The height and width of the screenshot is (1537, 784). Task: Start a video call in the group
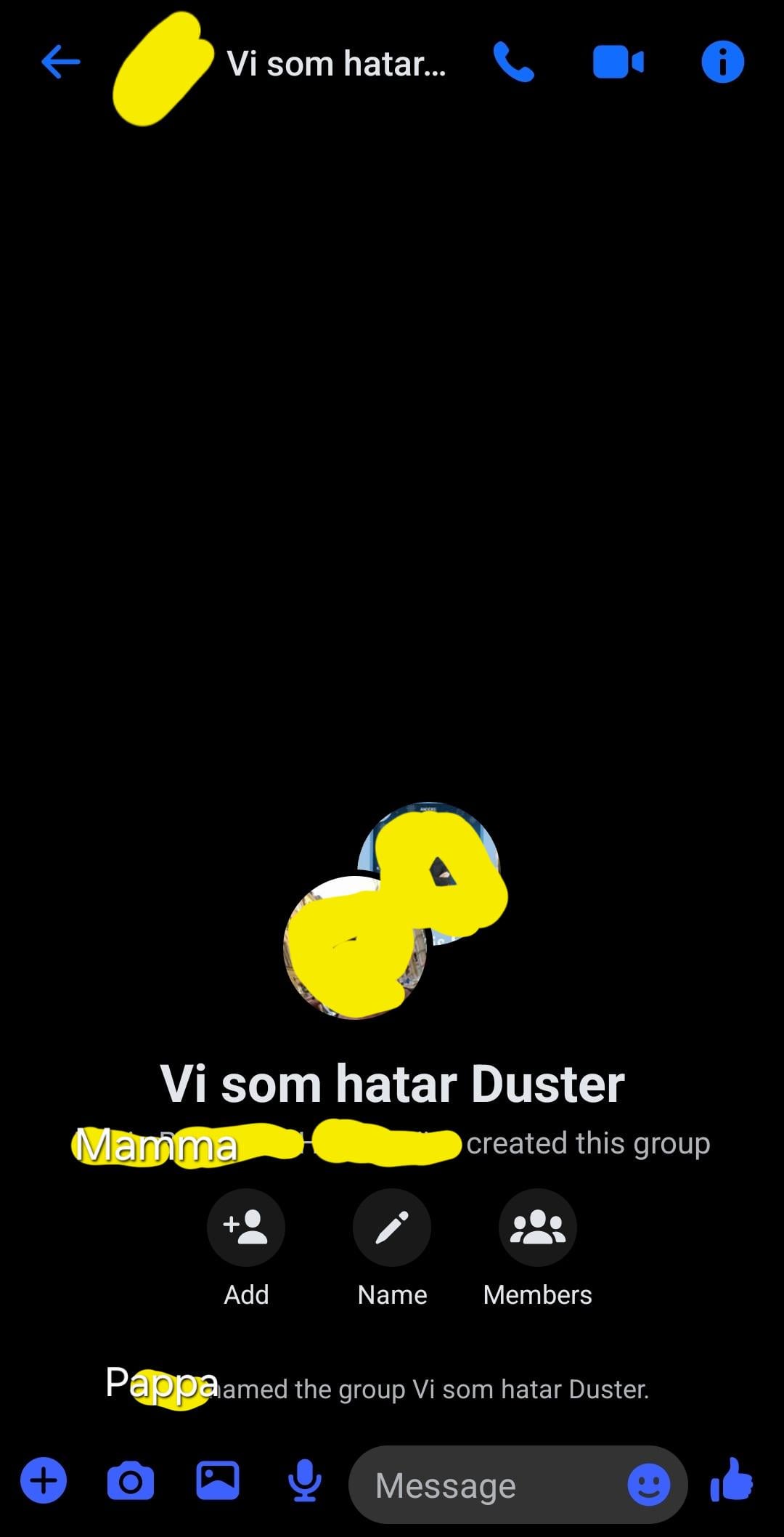tap(618, 62)
